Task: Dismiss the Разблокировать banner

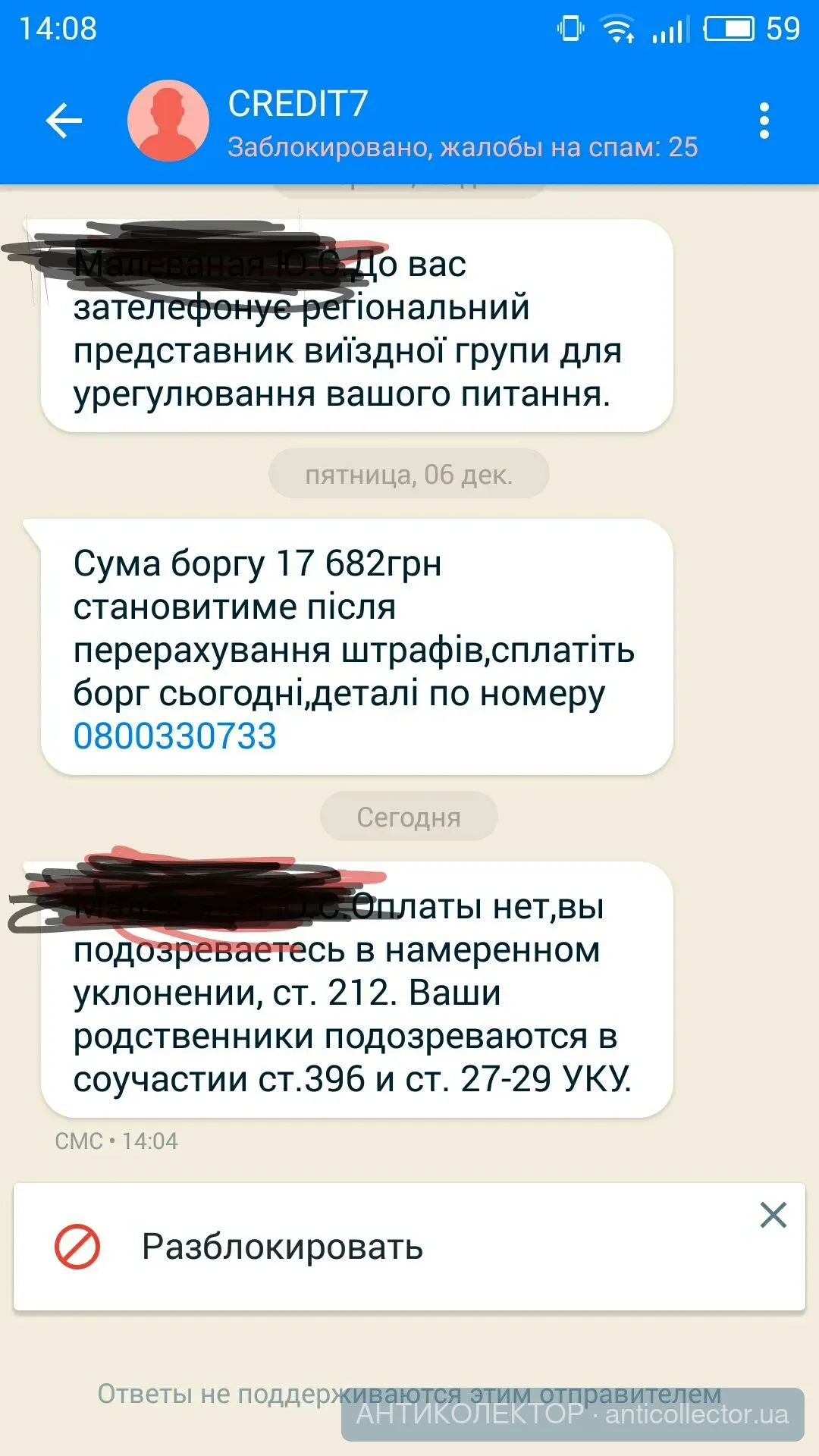Action: 773,1215
